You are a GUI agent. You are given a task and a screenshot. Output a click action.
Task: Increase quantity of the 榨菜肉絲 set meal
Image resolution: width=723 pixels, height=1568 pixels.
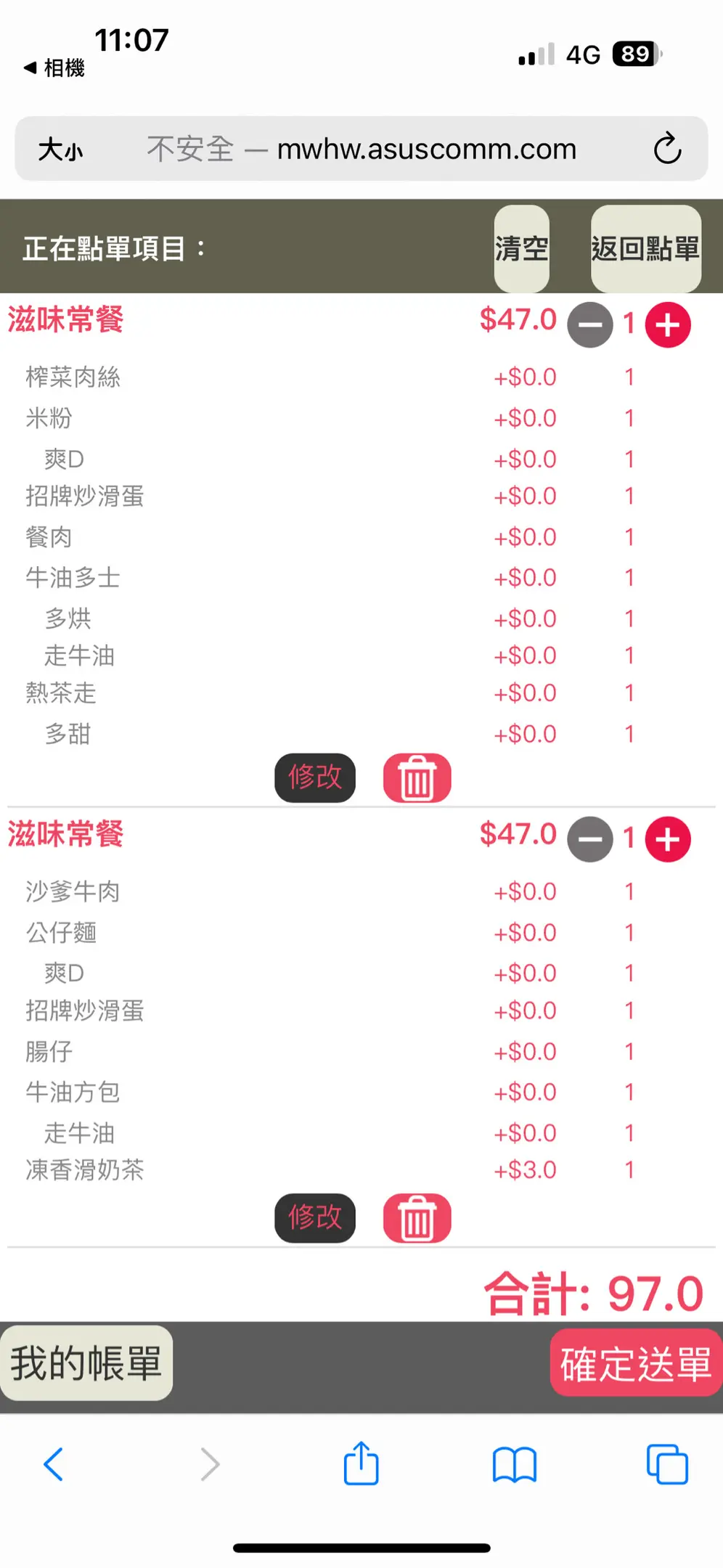pos(668,324)
